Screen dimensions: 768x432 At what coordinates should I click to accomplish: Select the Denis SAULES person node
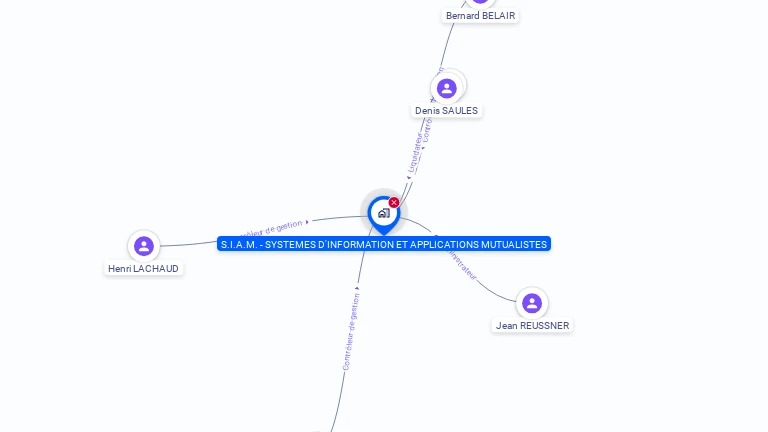coord(447,88)
